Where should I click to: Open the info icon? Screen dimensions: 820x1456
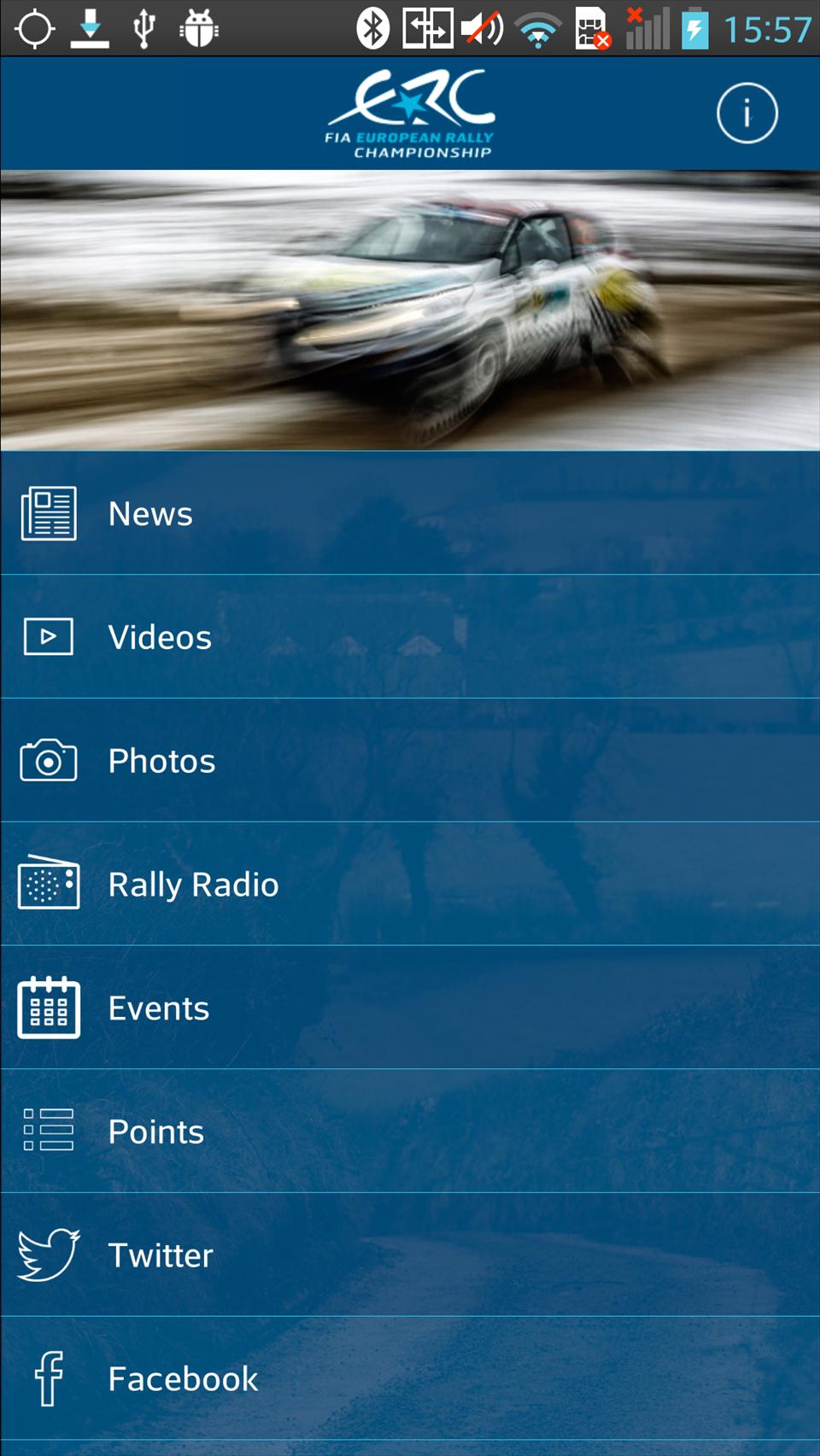[747, 113]
